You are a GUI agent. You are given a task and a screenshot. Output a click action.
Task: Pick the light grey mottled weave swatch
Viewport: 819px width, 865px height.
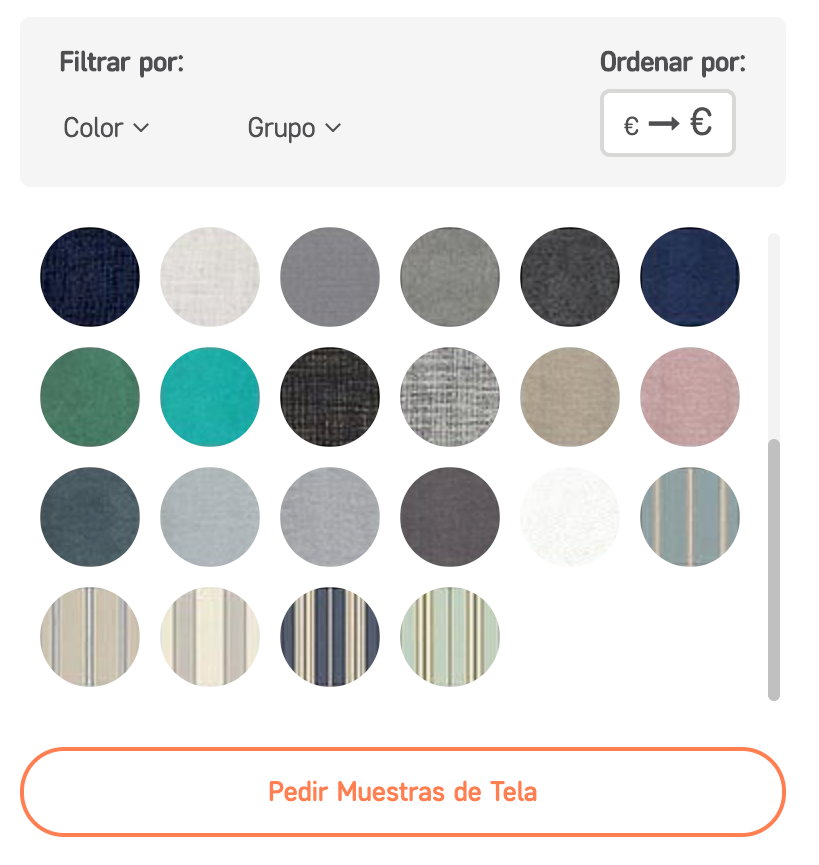pyautogui.click(x=450, y=397)
